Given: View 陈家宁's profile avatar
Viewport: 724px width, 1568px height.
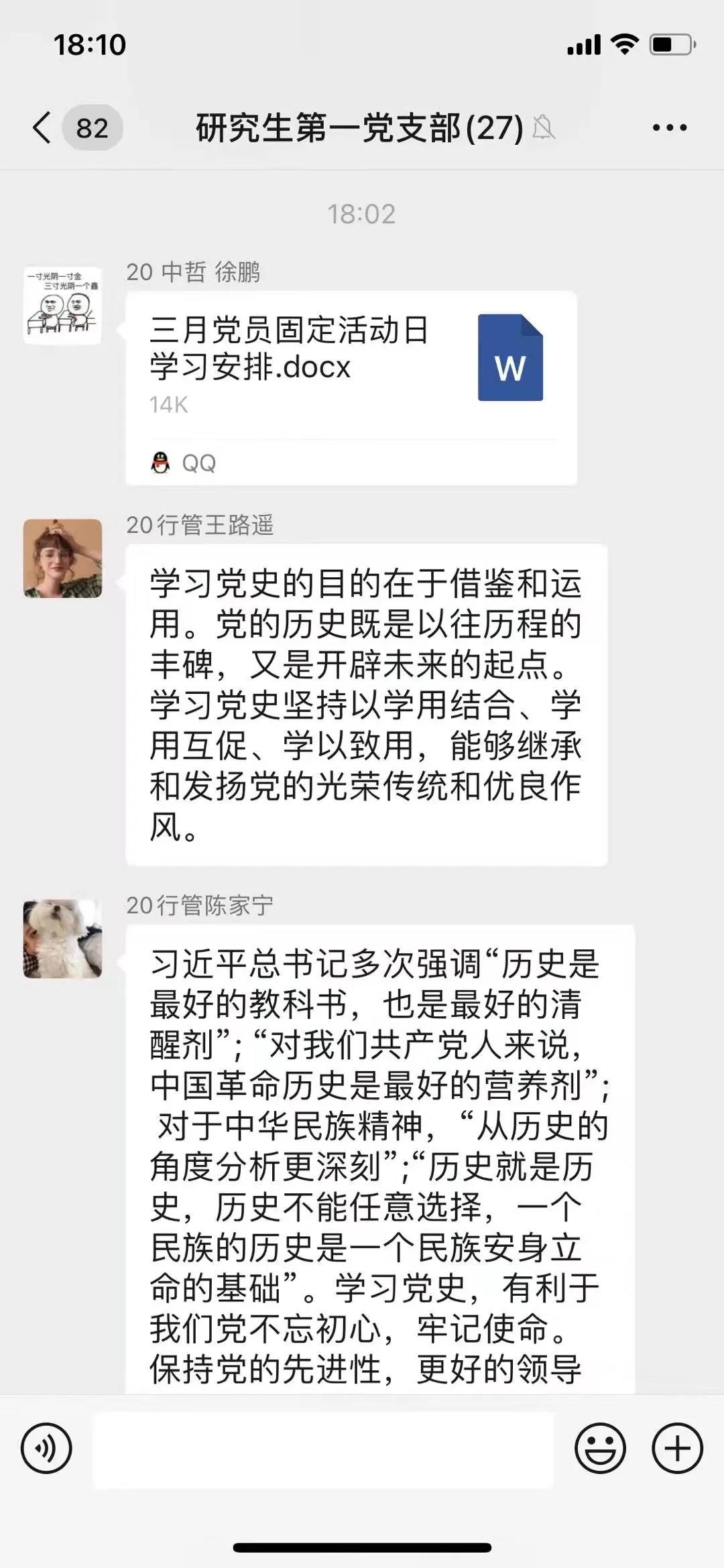Looking at the screenshot, I should coord(63,939).
